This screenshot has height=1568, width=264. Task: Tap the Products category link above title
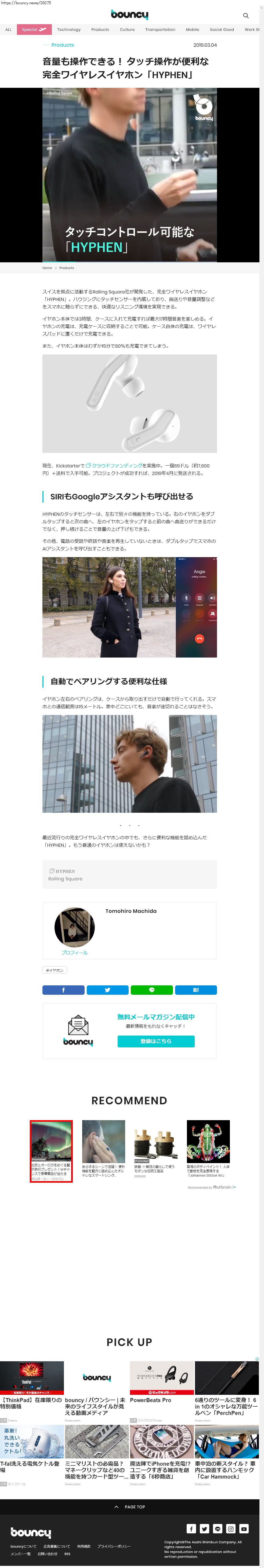tap(62, 45)
